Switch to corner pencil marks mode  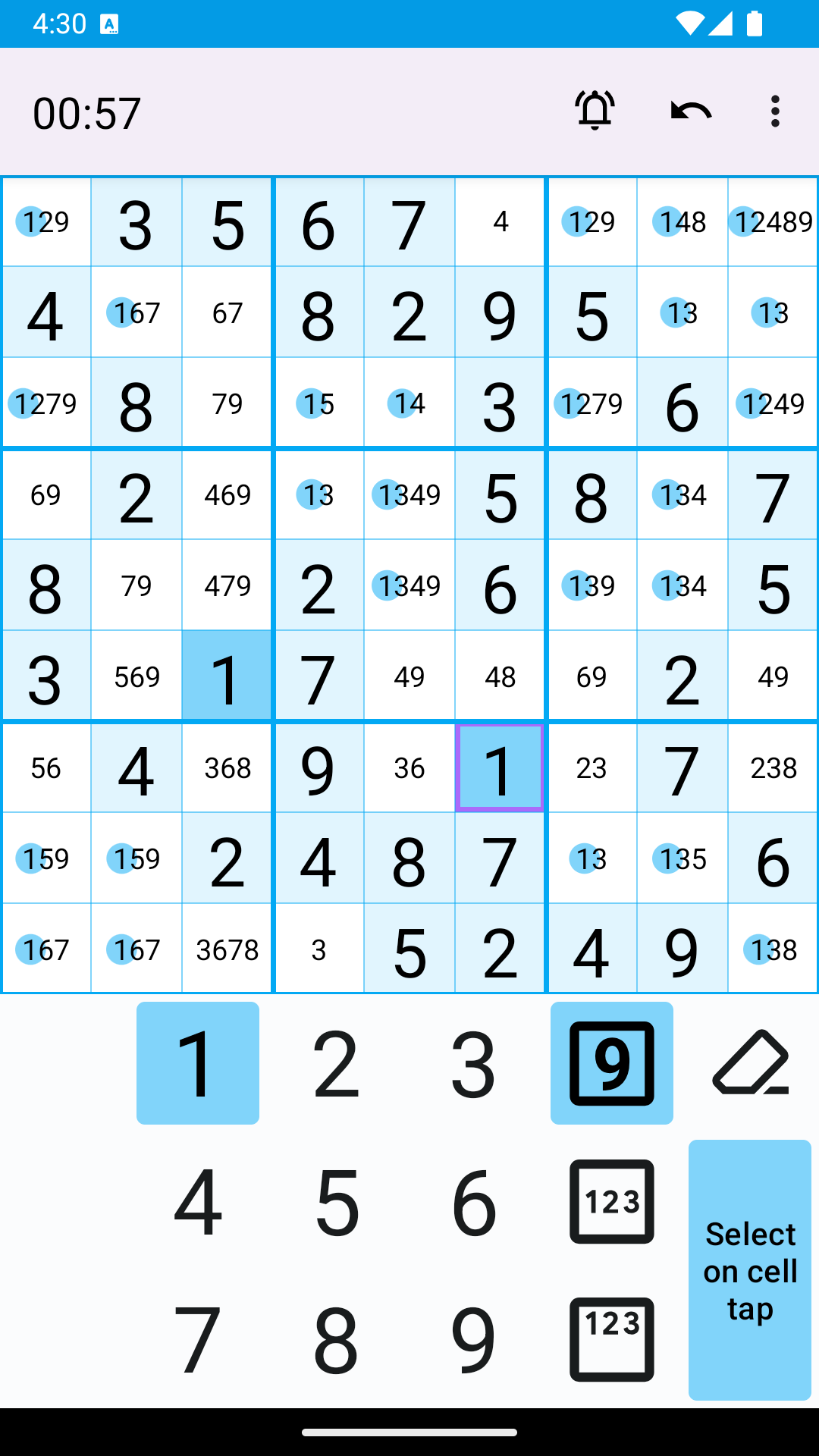click(x=611, y=1338)
